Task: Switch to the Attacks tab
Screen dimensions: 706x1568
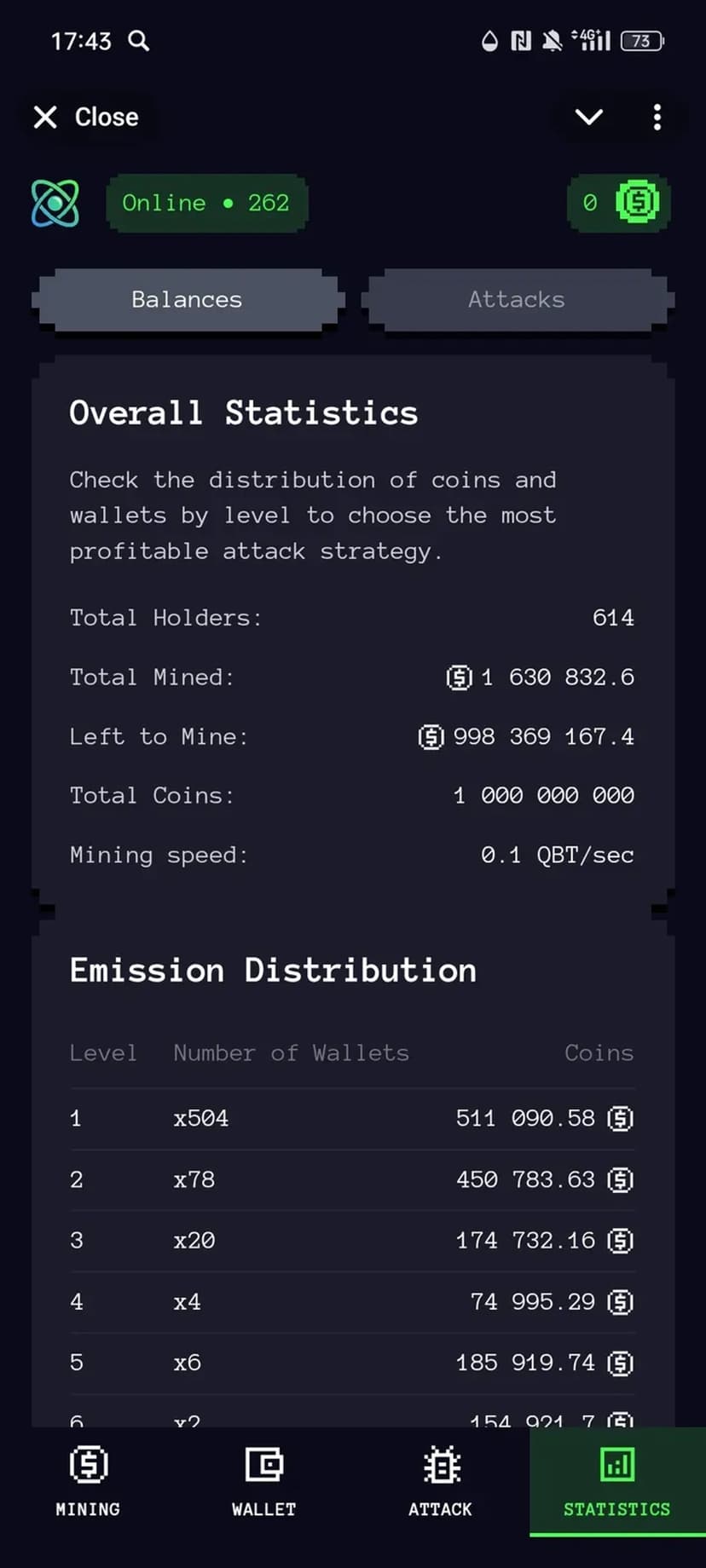Action: pyautogui.click(x=517, y=300)
